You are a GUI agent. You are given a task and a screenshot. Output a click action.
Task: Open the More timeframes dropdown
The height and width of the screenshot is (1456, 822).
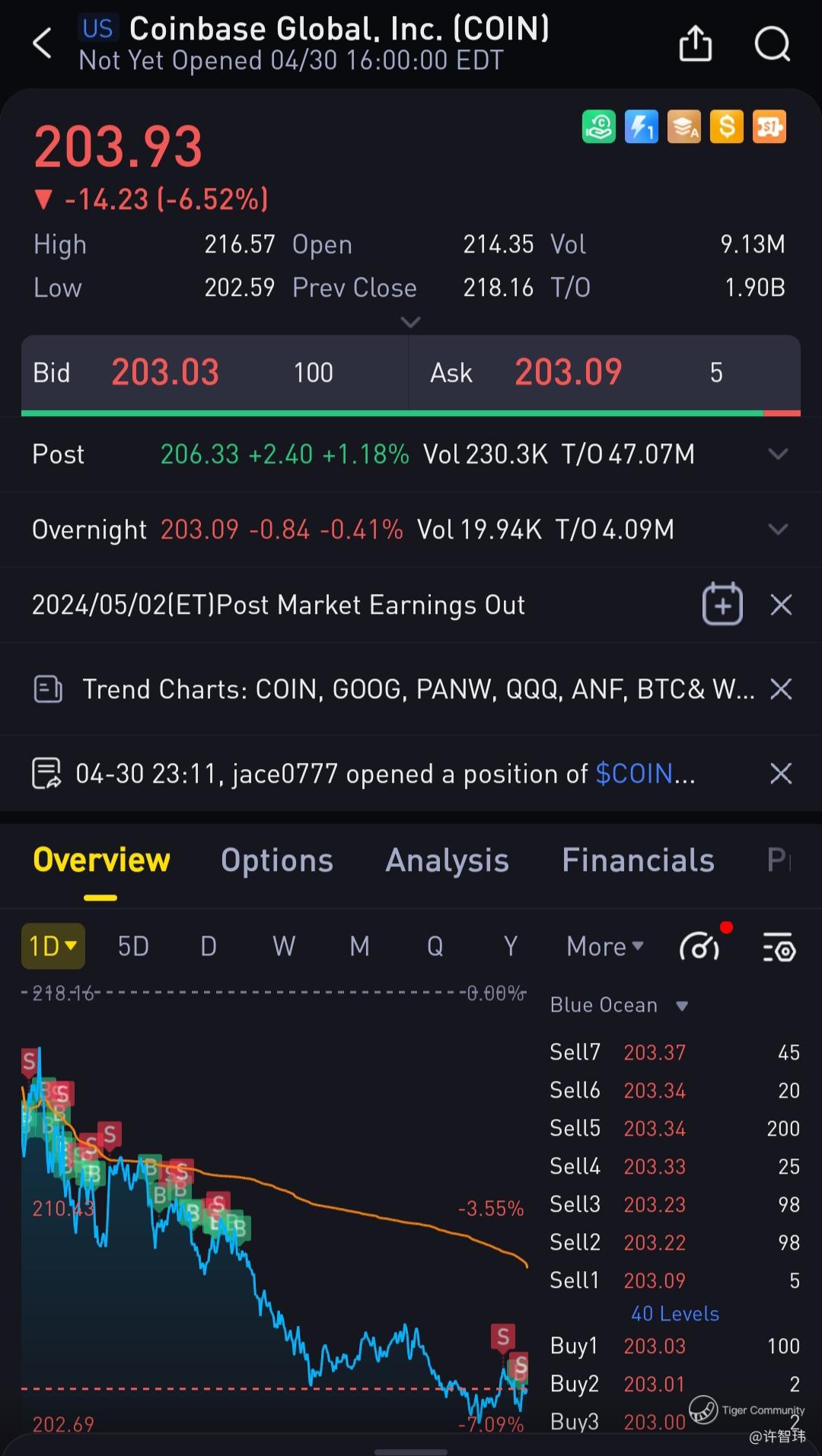pyautogui.click(x=606, y=946)
